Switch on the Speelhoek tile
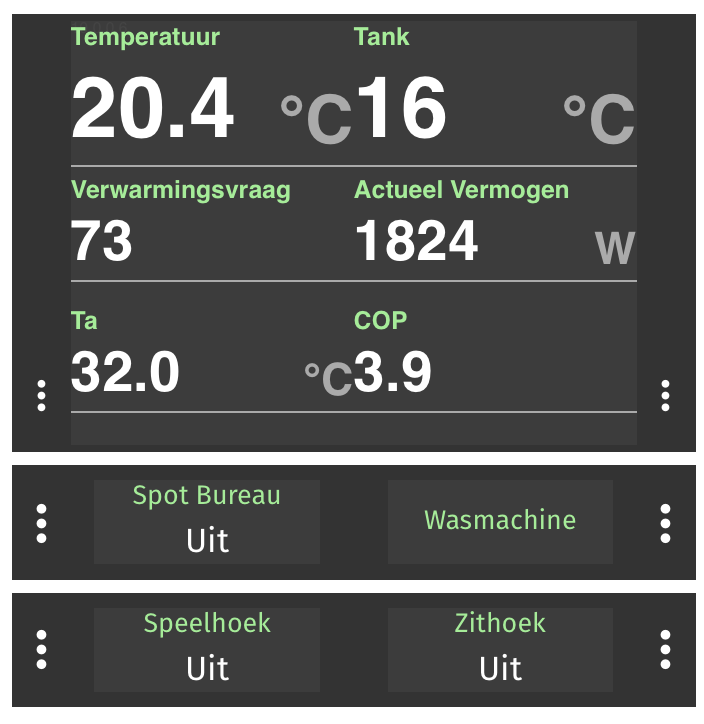 coord(207,650)
